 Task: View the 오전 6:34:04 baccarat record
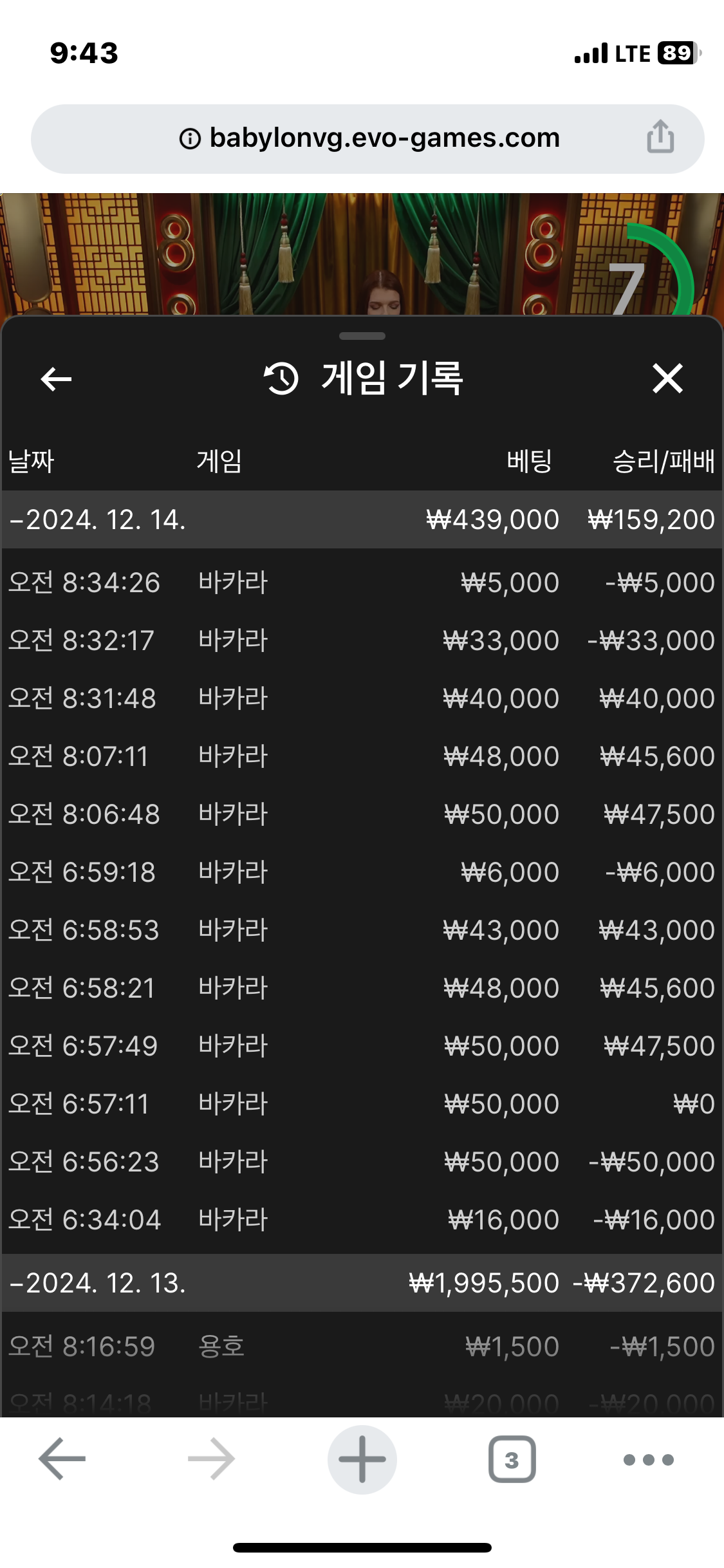tap(362, 1220)
